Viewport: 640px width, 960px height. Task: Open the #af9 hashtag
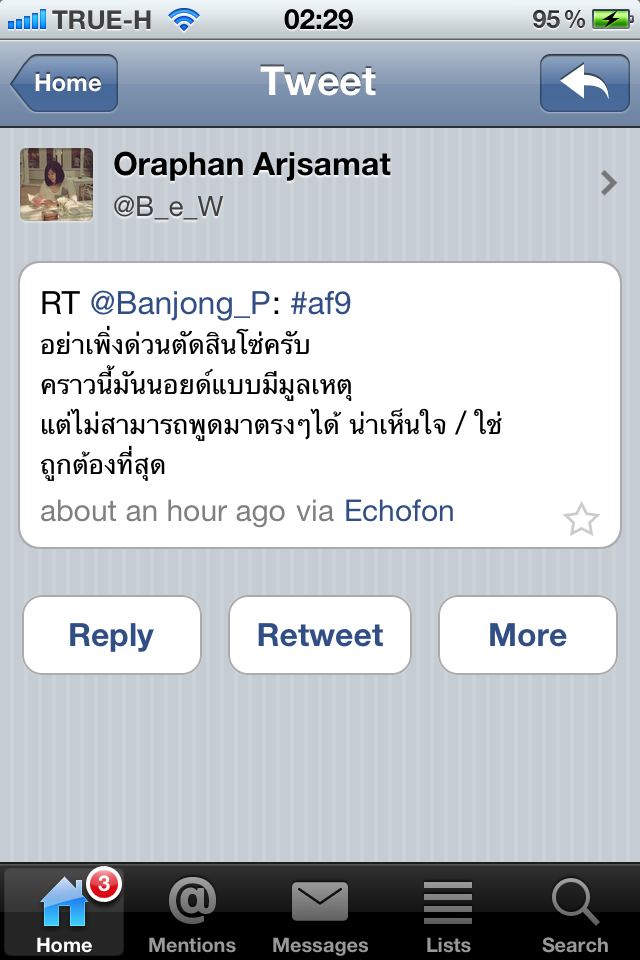[321, 303]
